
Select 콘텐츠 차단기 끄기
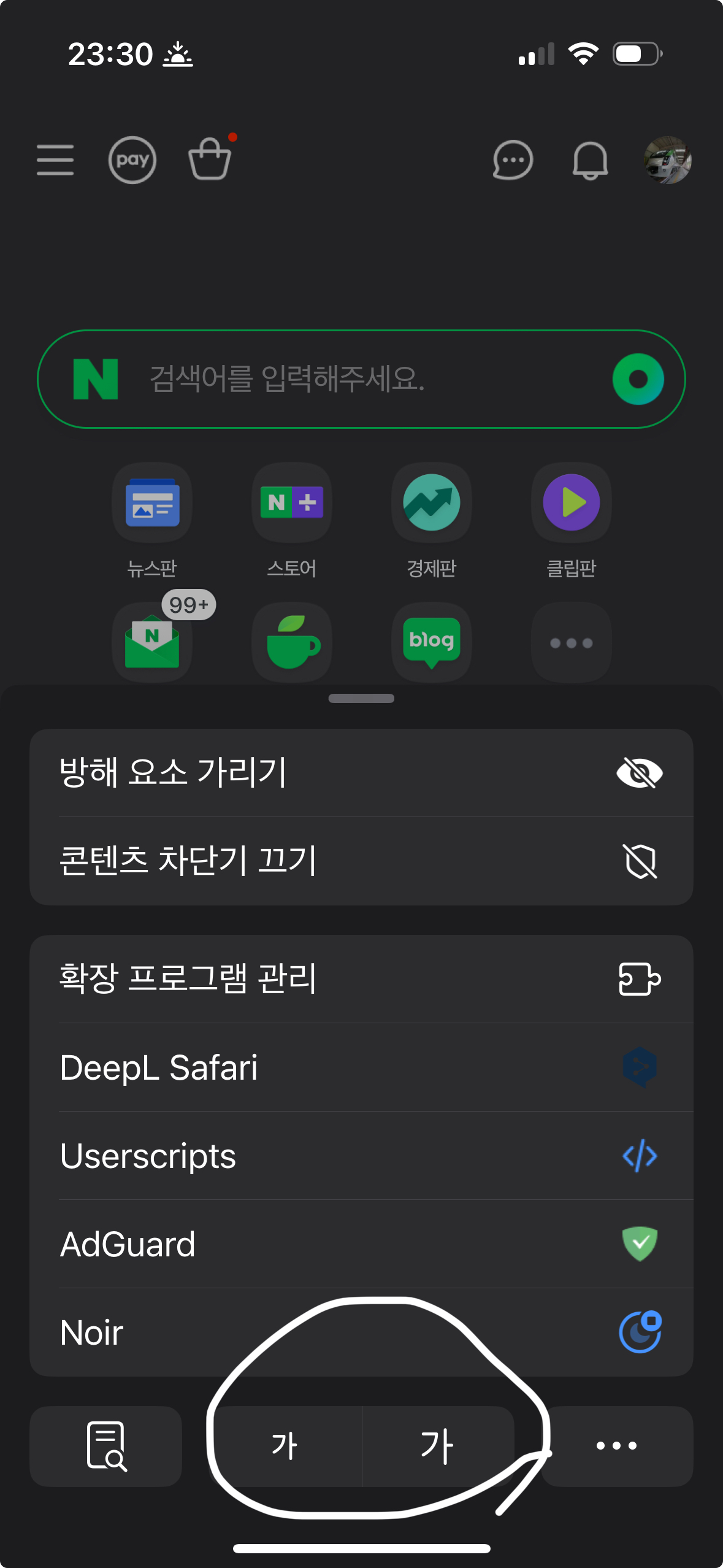pos(361,861)
